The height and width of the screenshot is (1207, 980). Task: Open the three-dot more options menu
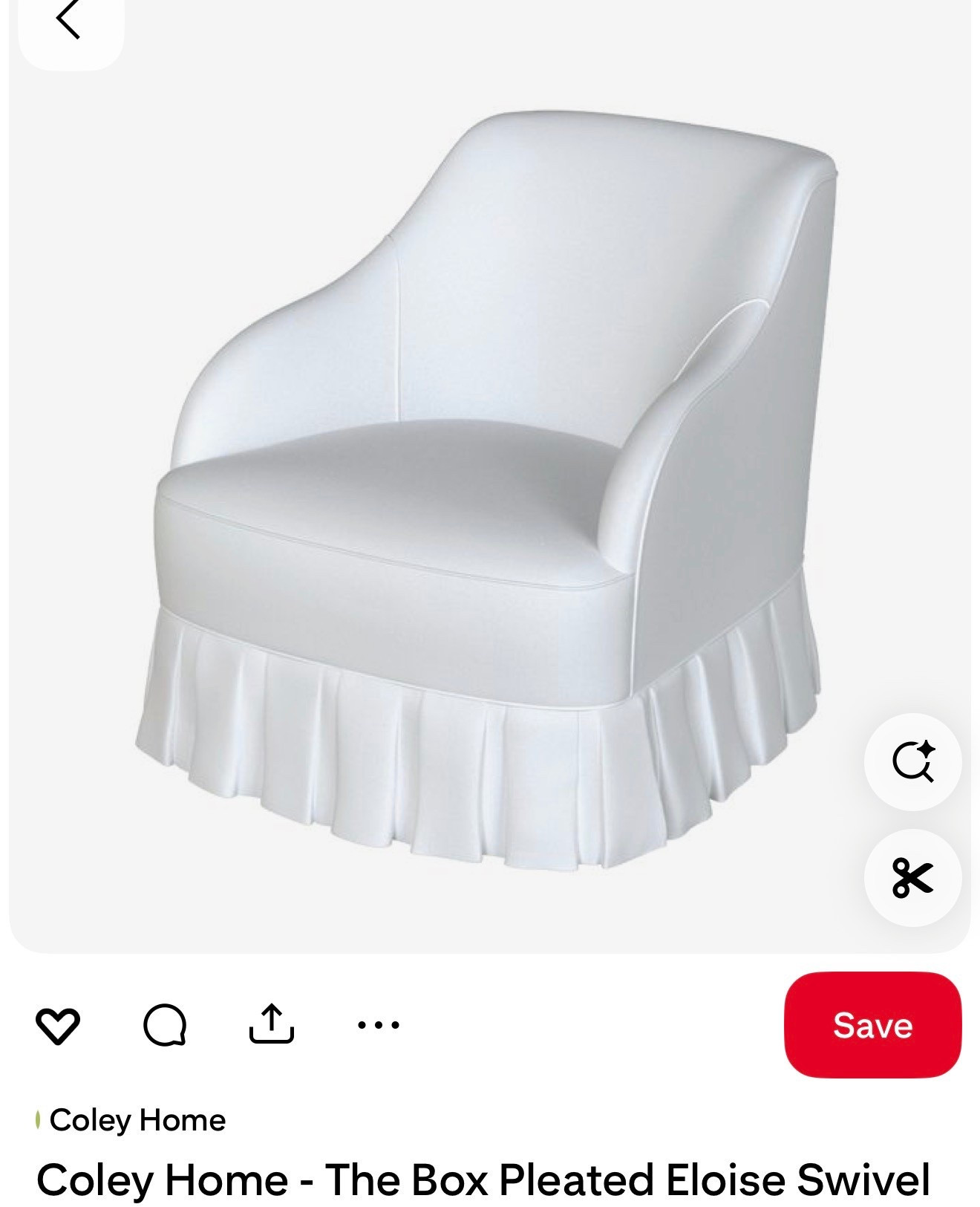[377, 1024]
